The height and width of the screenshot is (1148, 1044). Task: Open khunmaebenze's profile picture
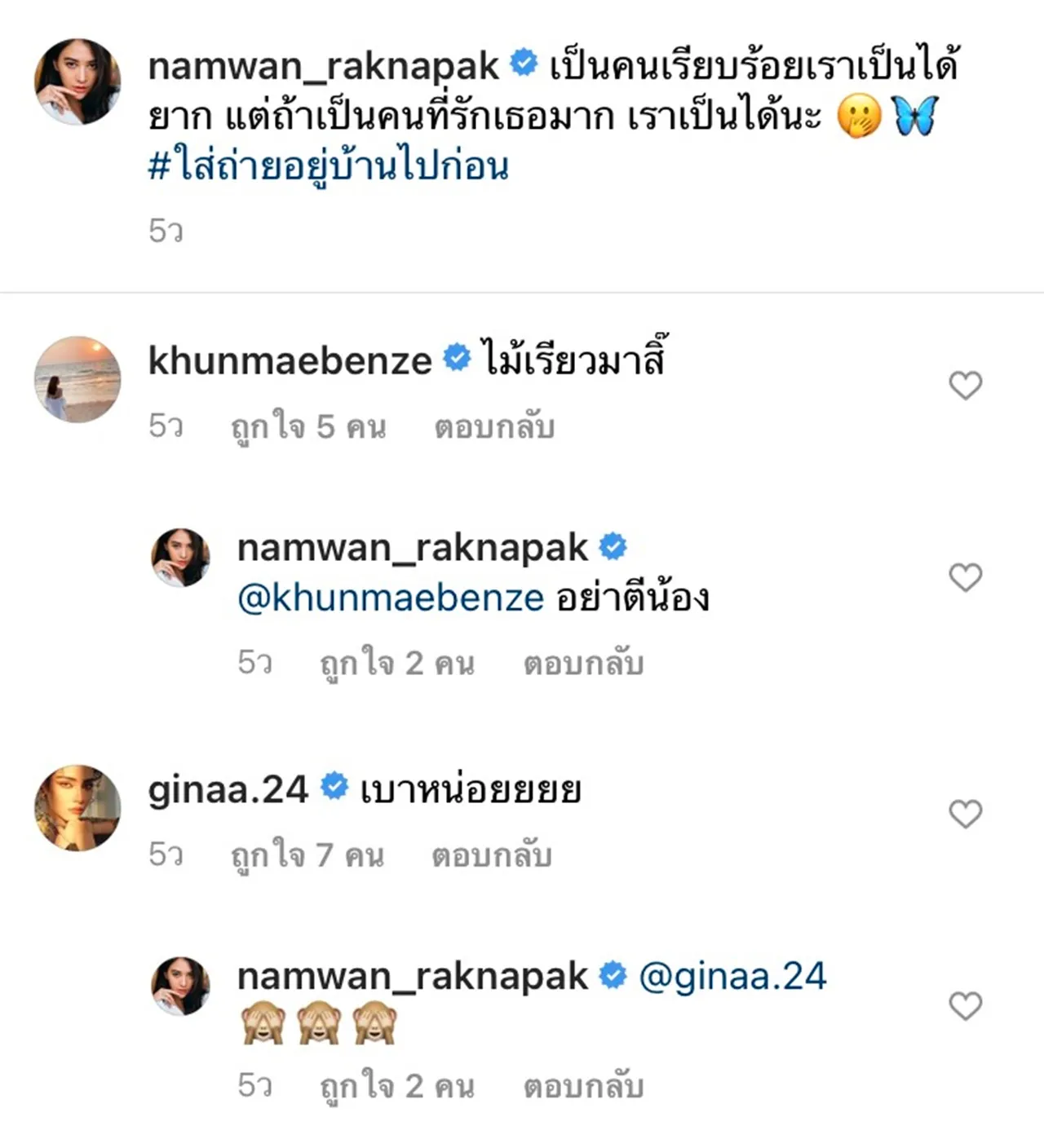click(x=77, y=379)
